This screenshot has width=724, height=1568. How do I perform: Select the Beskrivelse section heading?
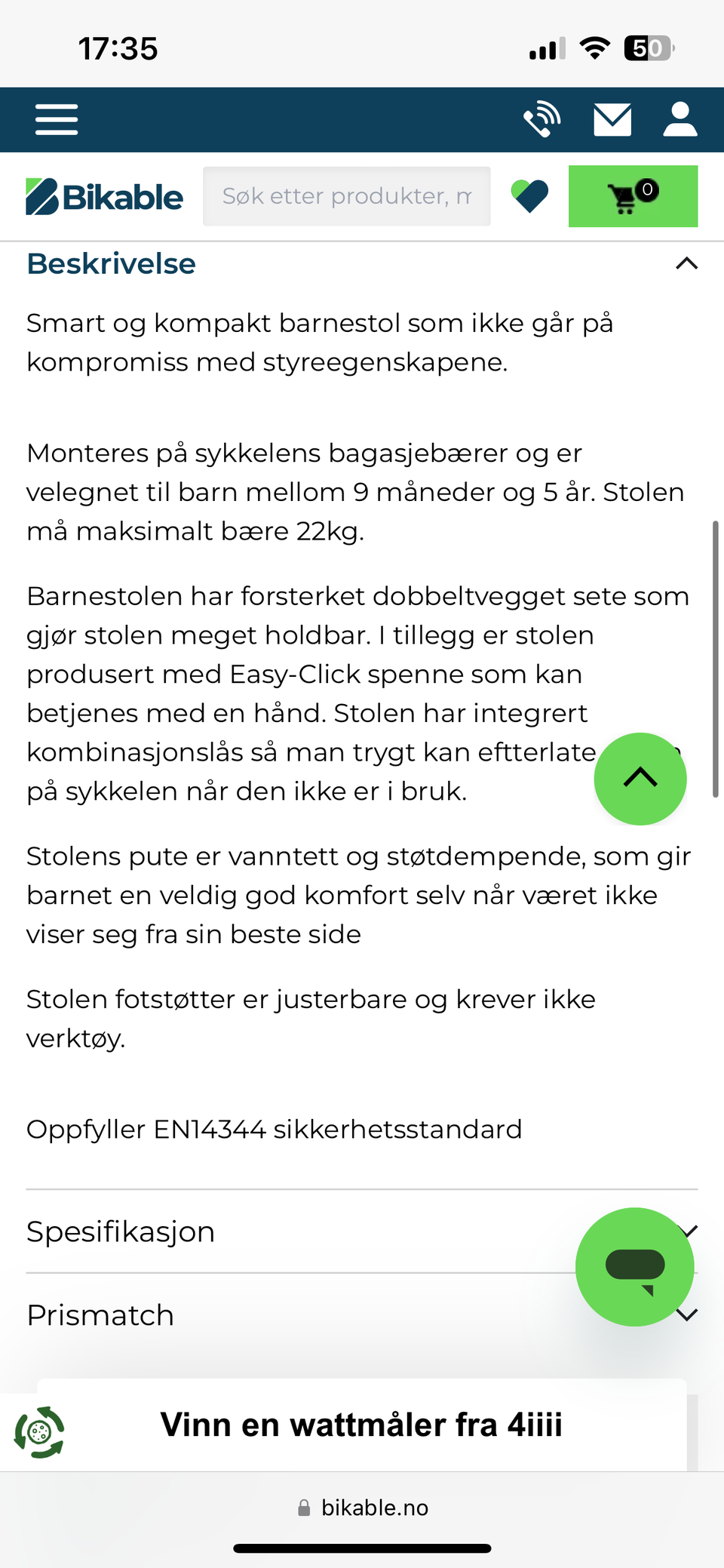pos(111,263)
